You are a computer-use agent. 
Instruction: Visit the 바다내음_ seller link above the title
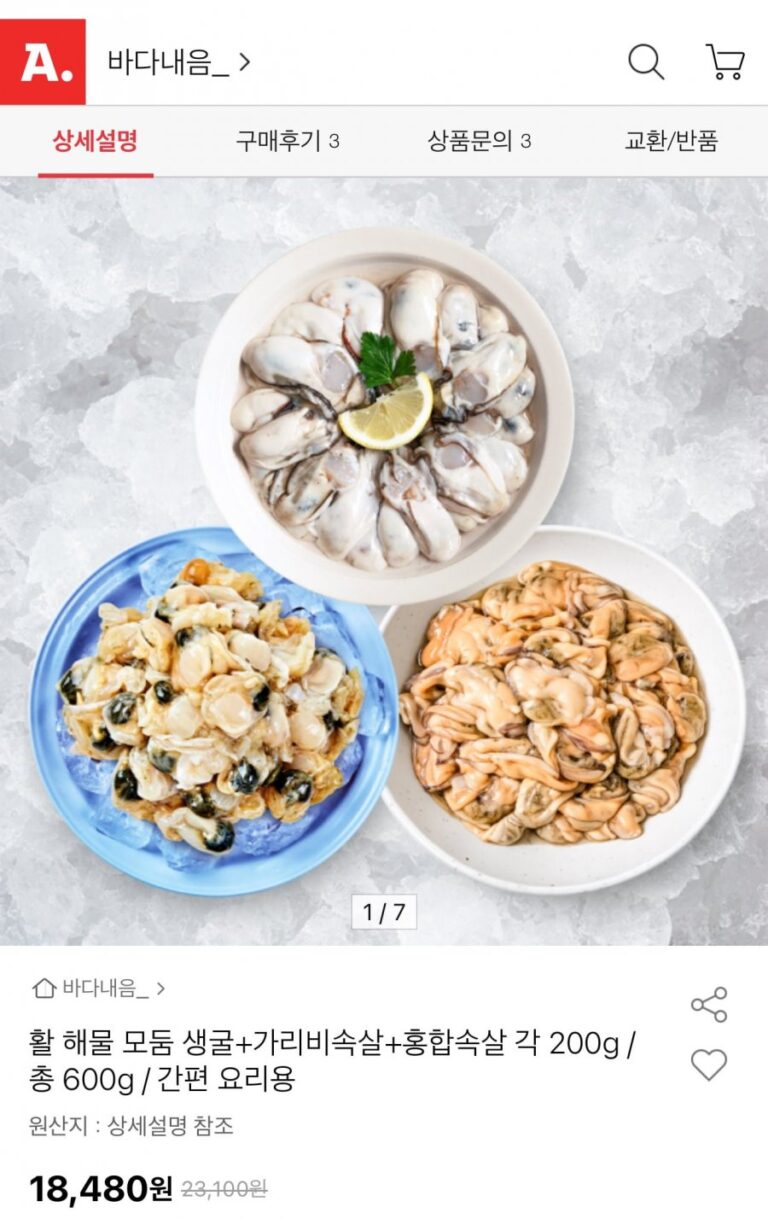(x=99, y=989)
